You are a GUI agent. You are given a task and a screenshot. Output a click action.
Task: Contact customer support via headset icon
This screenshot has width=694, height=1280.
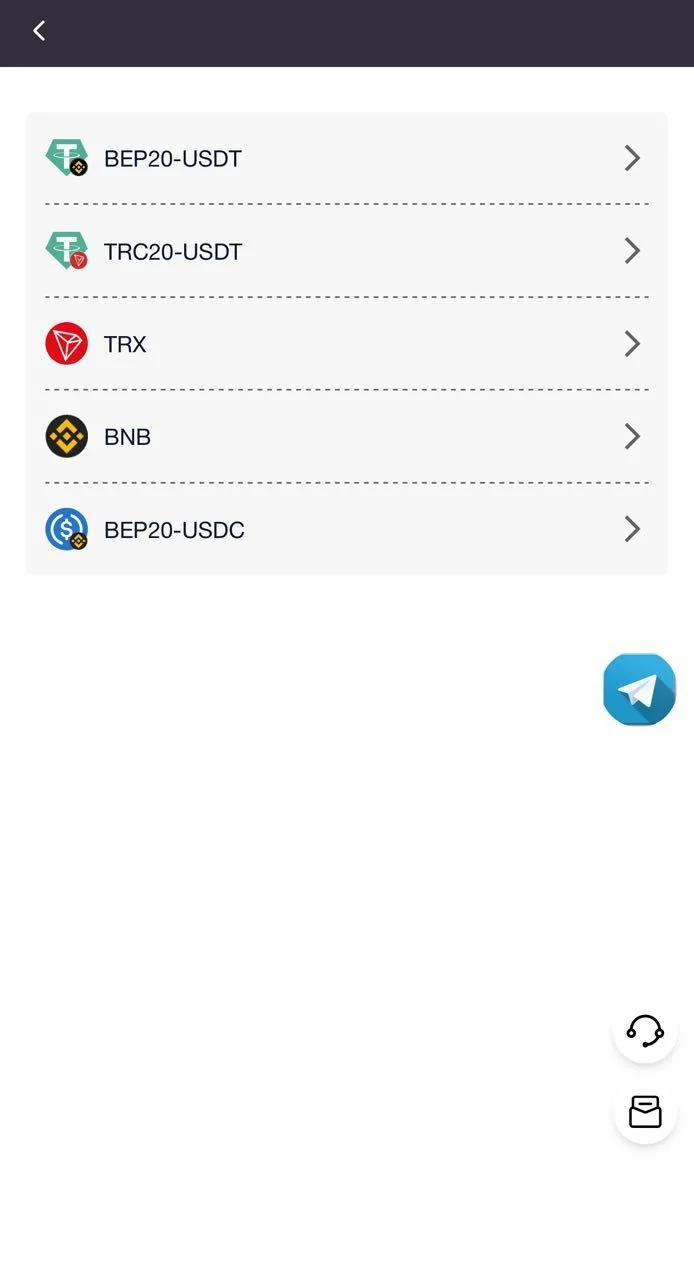(645, 1030)
